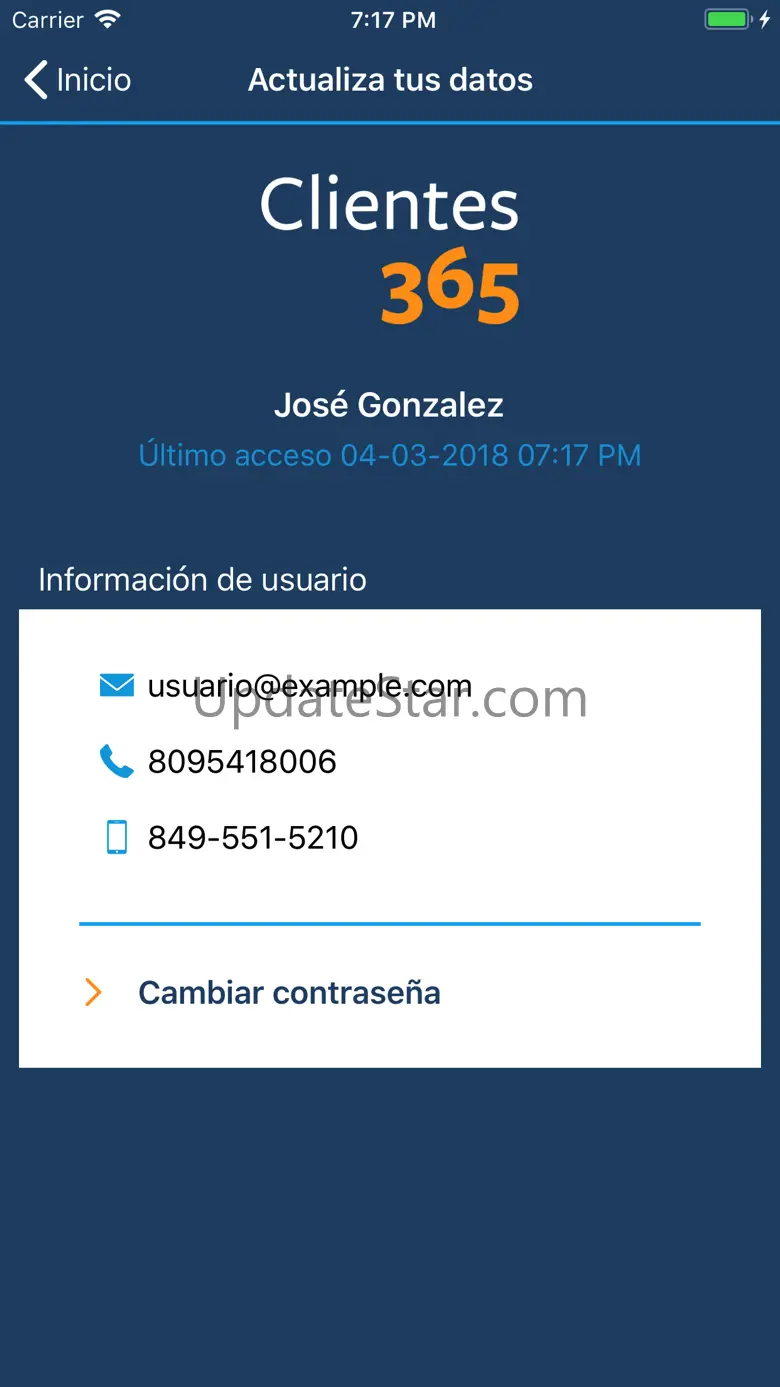Screen dimensions: 780x1387
Task: Edit the phone number 8095418006
Action: point(242,762)
